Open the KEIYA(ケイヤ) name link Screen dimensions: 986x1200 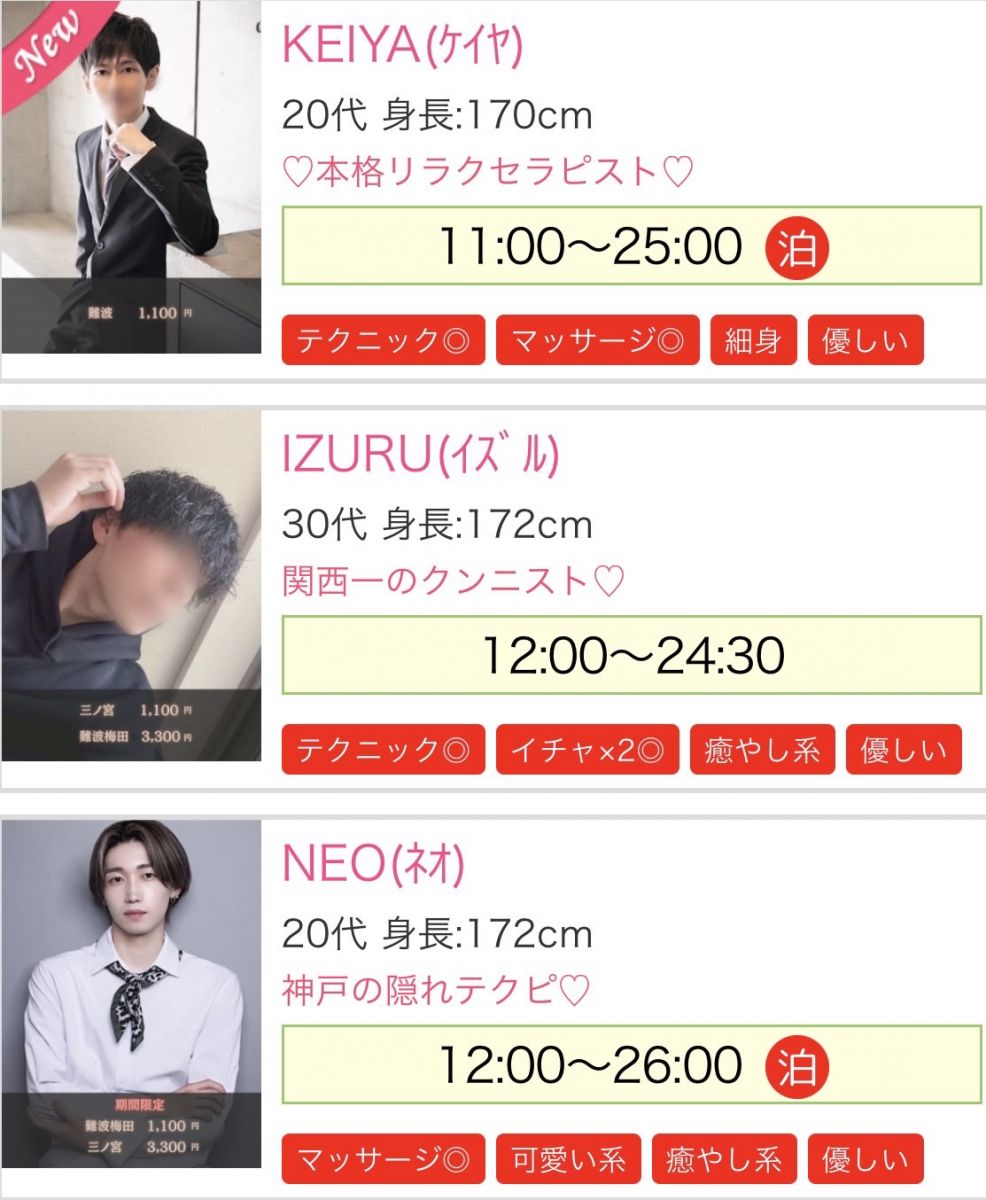pos(402,44)
